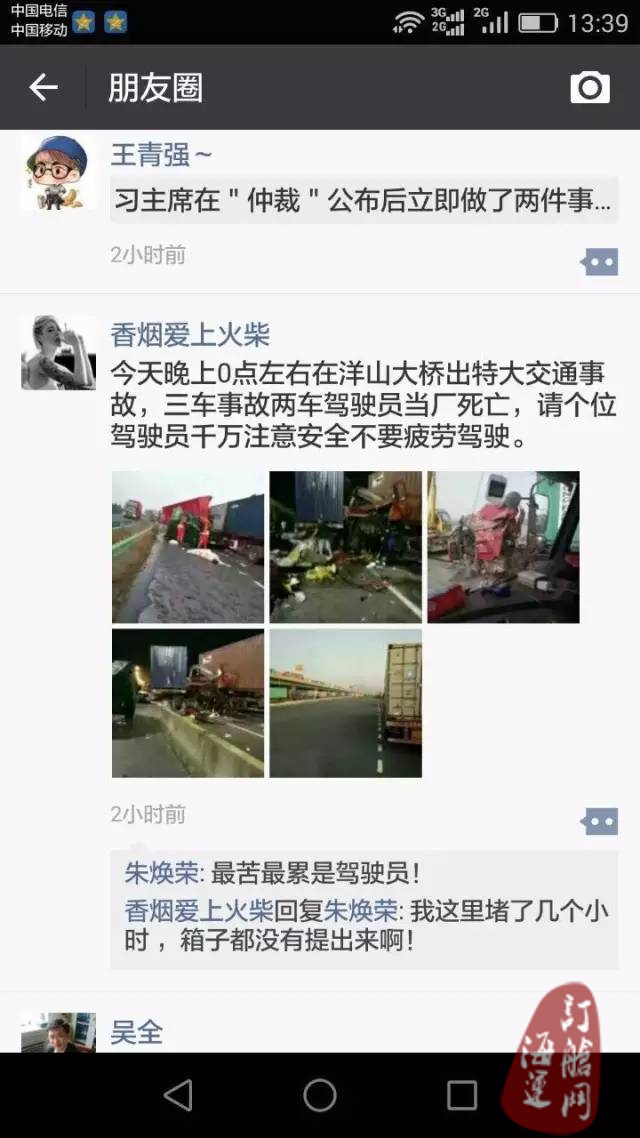Viewport: 640px width, 1138px height.
Task: Tap the system home button
Action: pos(320,1095)
